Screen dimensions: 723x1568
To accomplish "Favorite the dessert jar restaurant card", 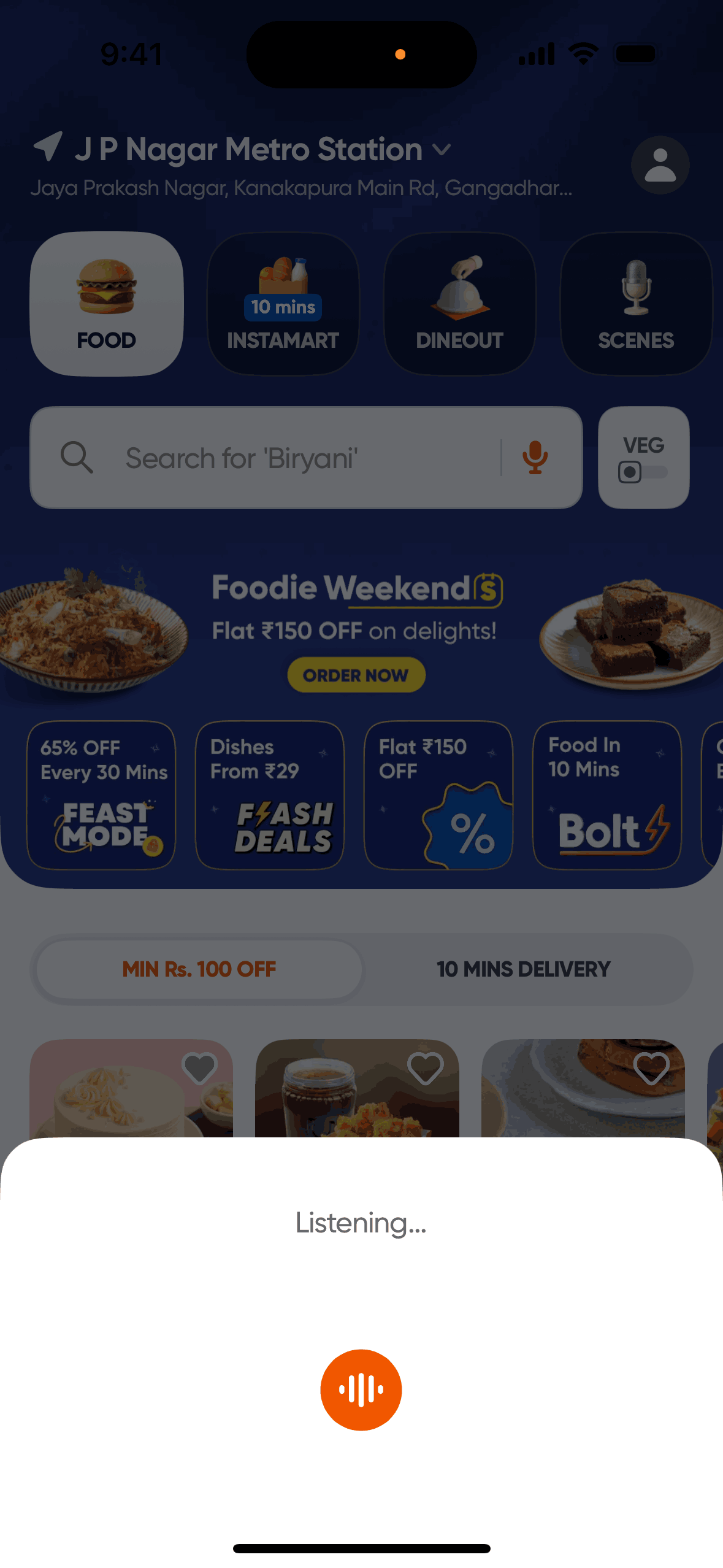I will tap(425, 1067).
